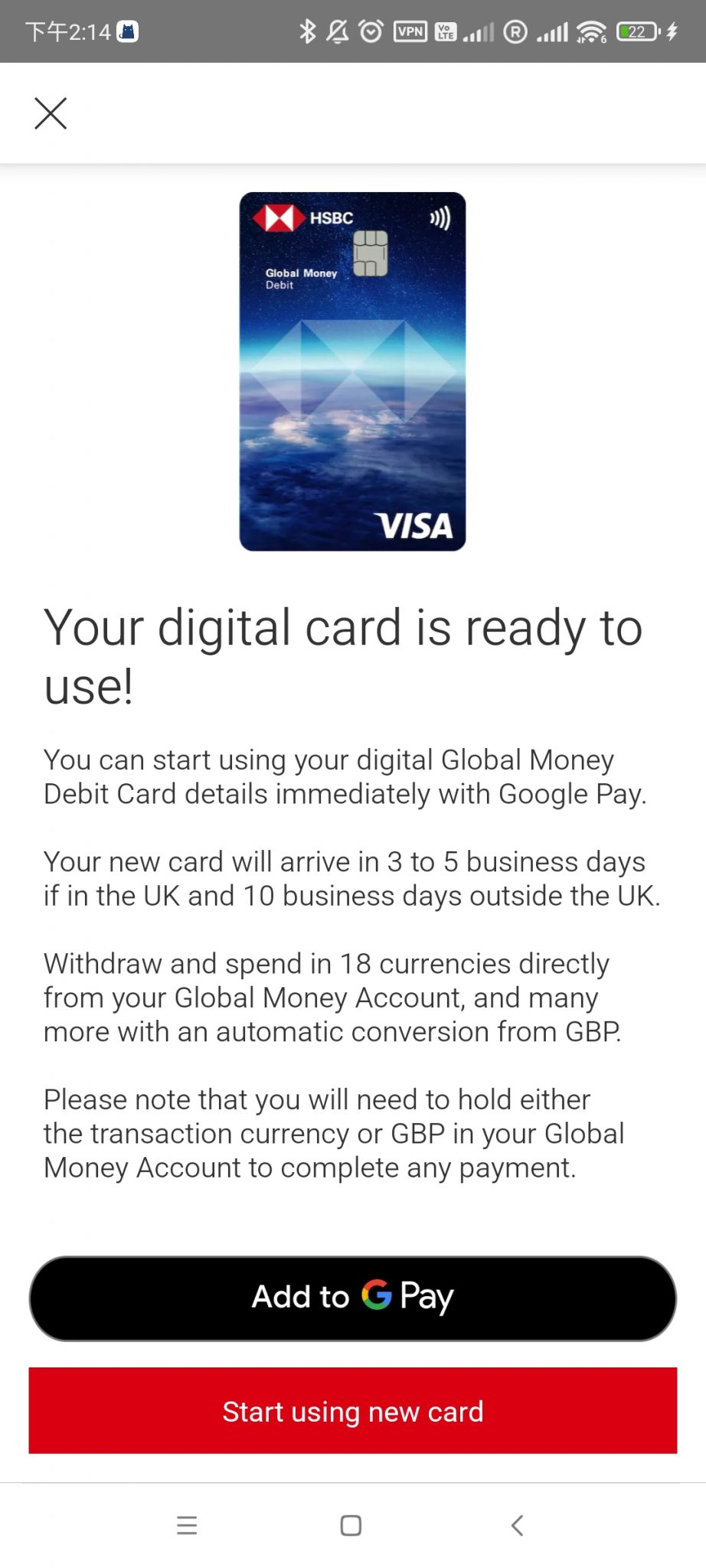
Task: Go back with the system back button
Action: click(x=517, y=1525)
